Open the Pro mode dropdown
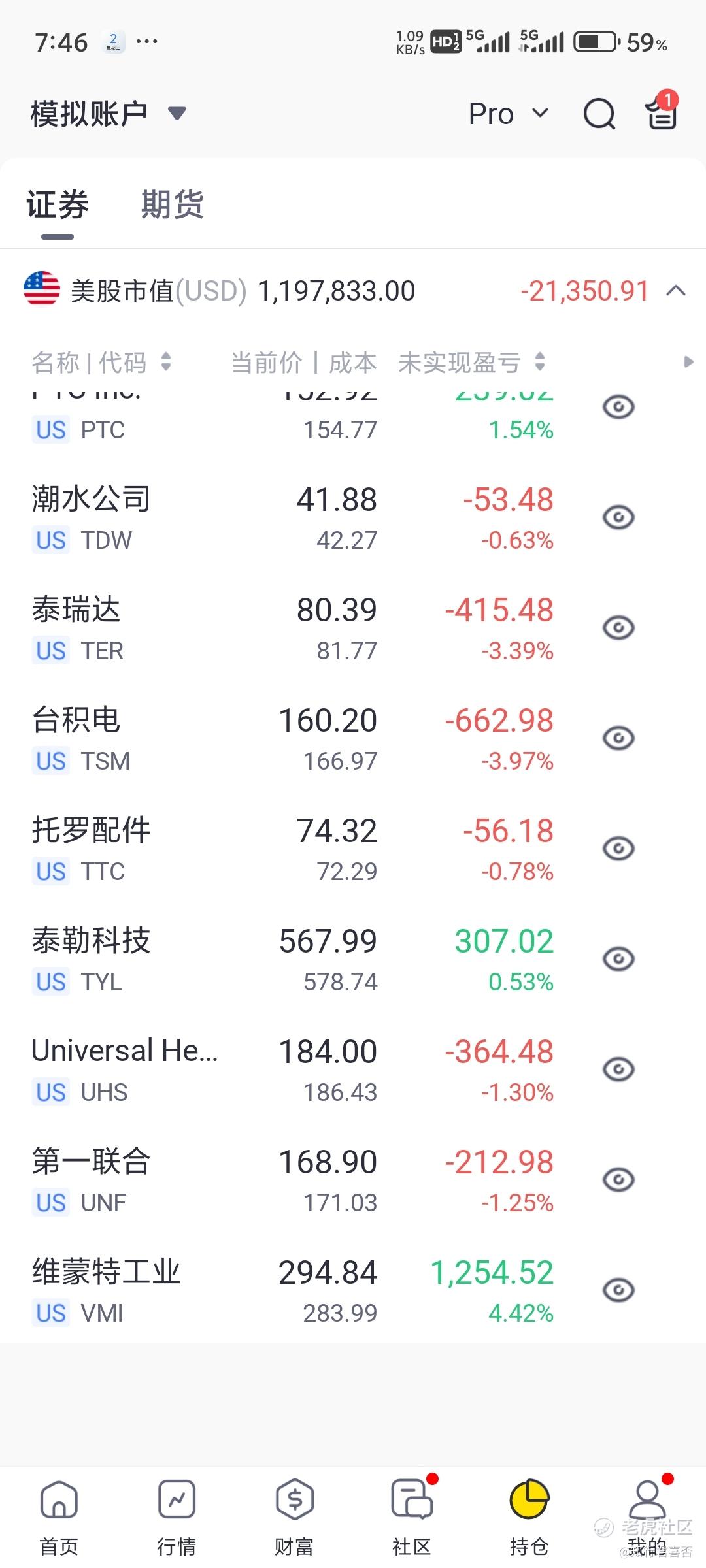The image size is (706, 1568). click(509, 114)
